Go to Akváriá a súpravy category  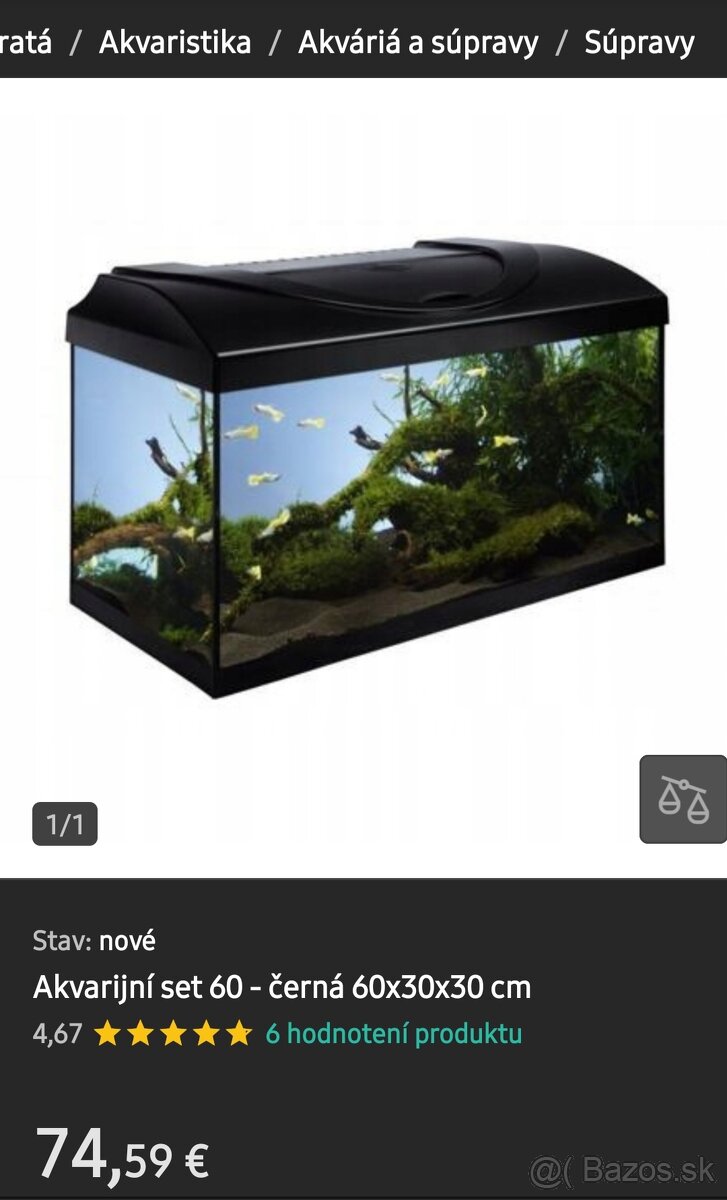click(418, 43)
